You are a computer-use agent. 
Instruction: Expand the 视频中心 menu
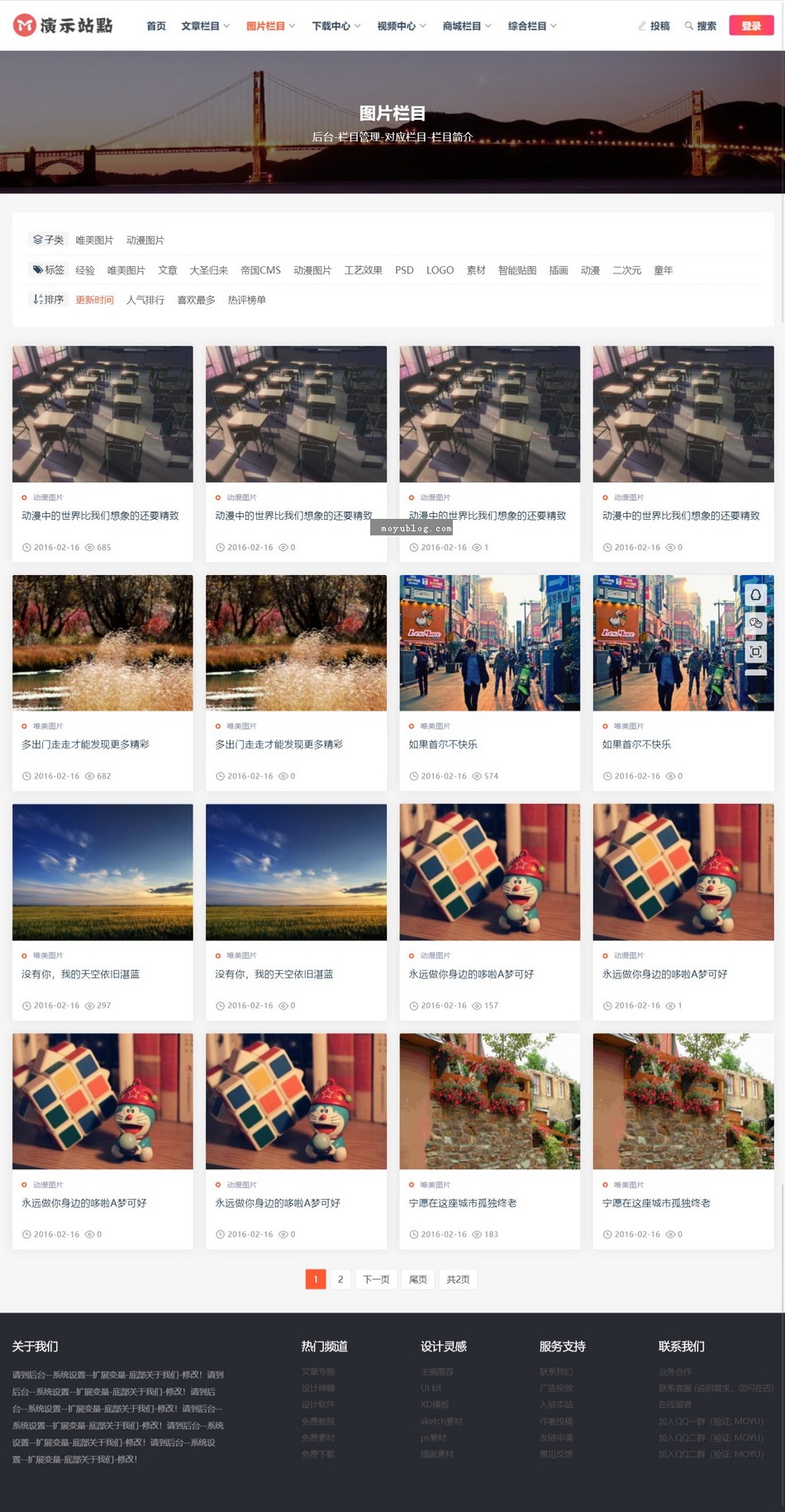[x=402, y=26]
